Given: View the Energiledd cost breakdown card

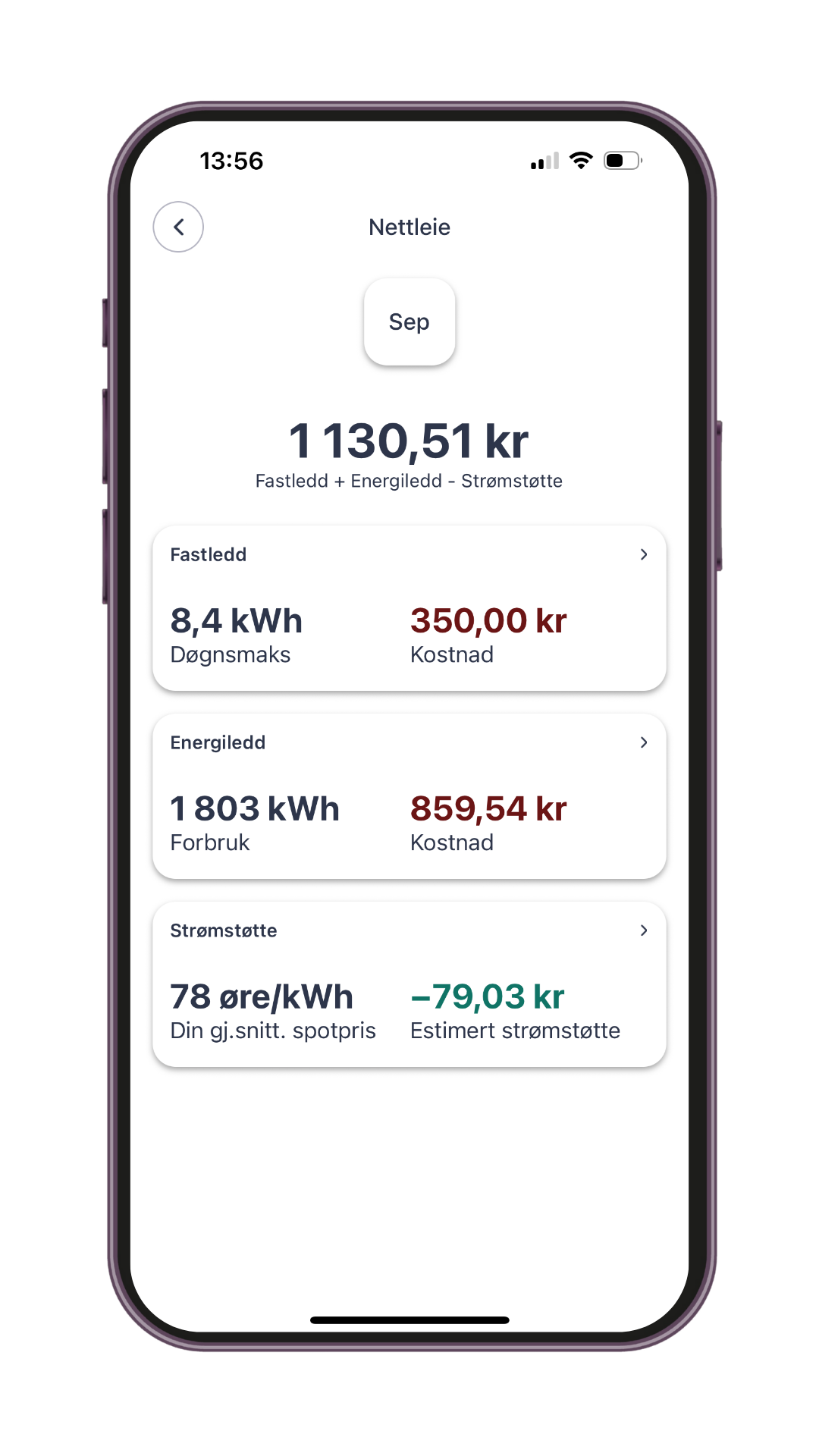Looking at the screenshot, I should pyautogui.click(x=409, y=796).
